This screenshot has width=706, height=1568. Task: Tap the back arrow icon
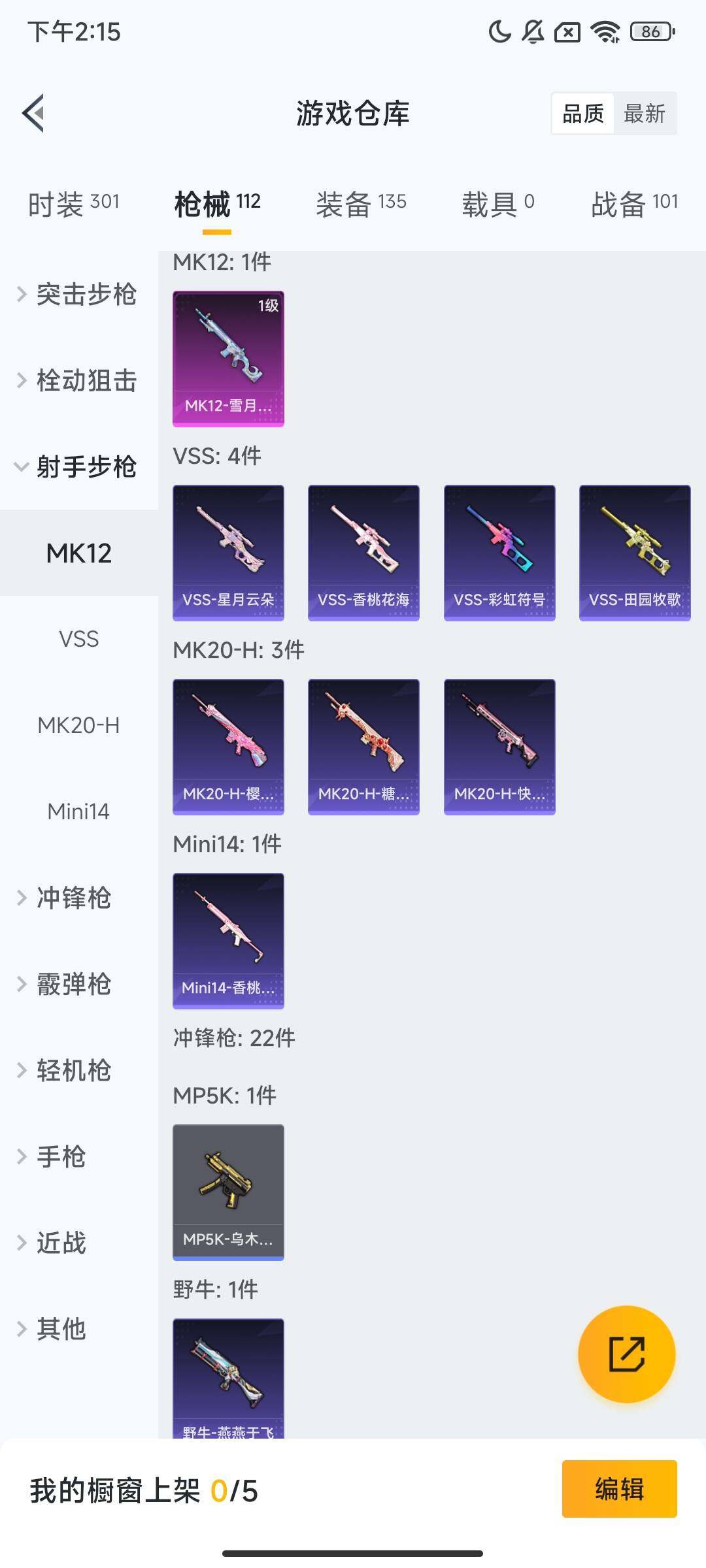[34, 112]
